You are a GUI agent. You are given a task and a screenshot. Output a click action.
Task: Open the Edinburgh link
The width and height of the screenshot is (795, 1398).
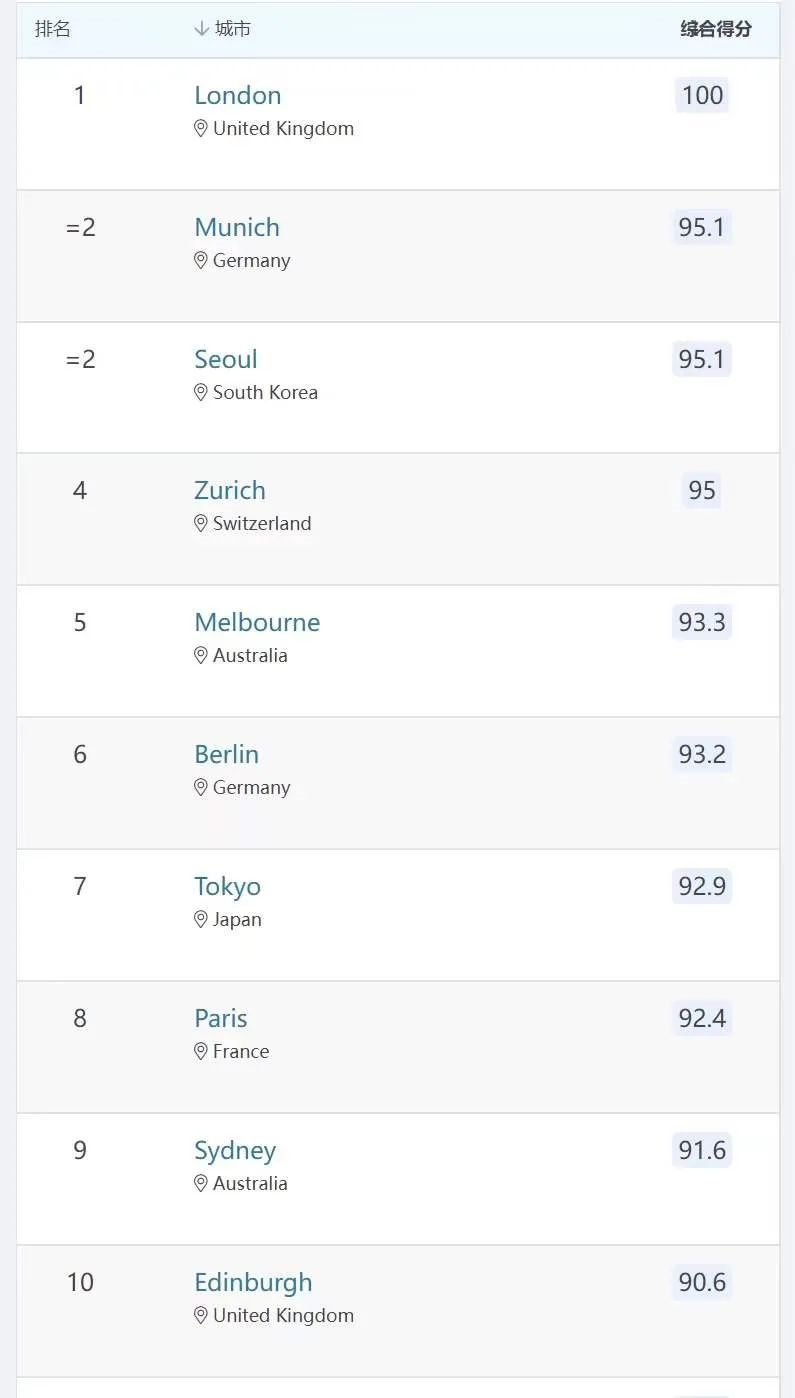click(x=253, y=1283)
